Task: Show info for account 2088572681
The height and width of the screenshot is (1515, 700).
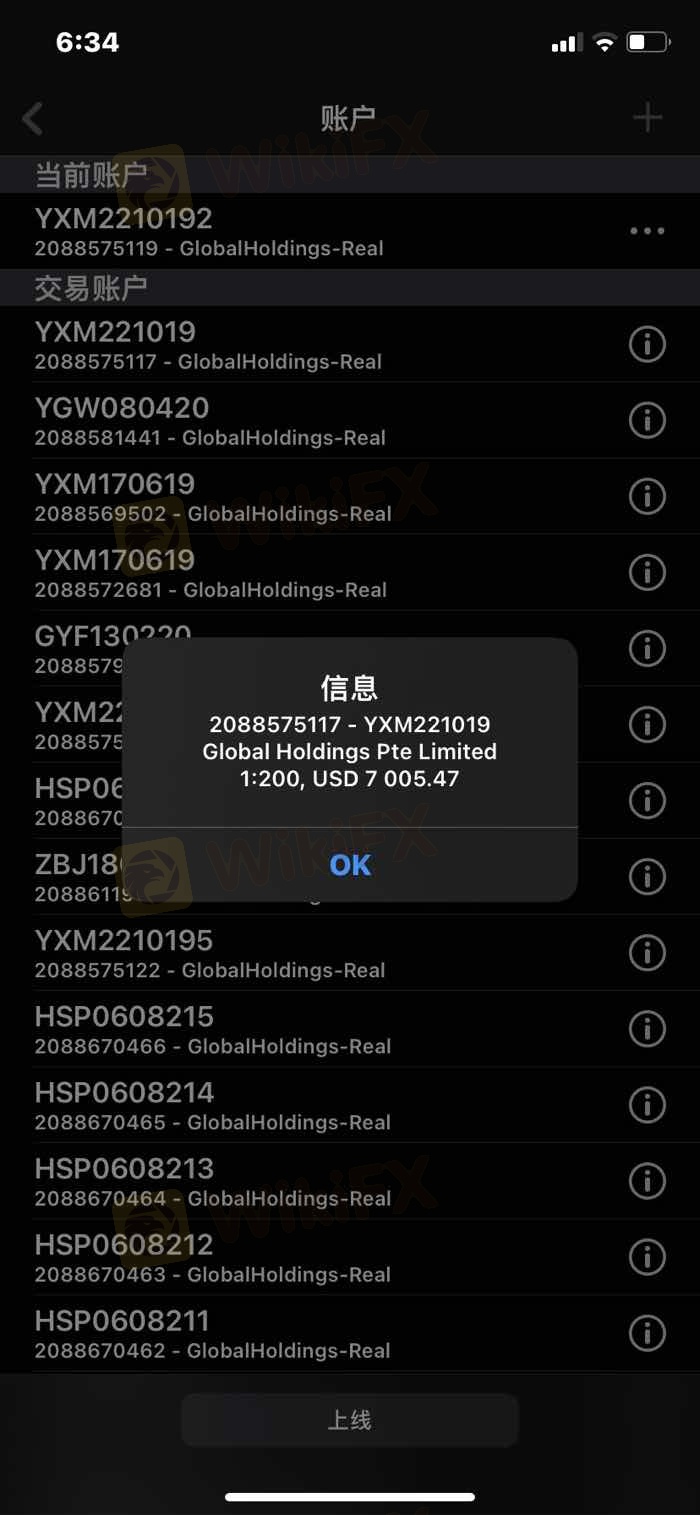Action: [x=647, y=572]
